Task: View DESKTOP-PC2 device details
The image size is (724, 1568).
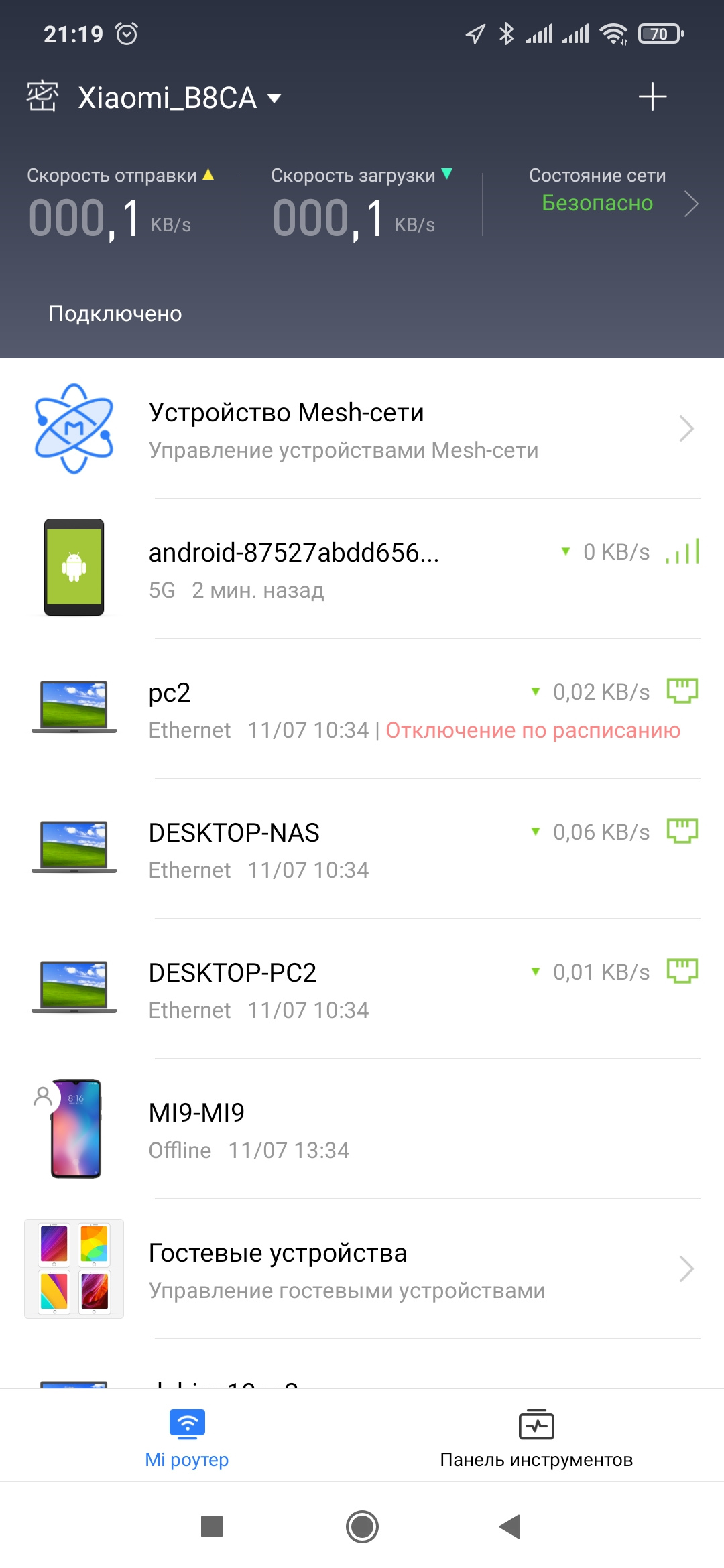Action: coord(362,990)
